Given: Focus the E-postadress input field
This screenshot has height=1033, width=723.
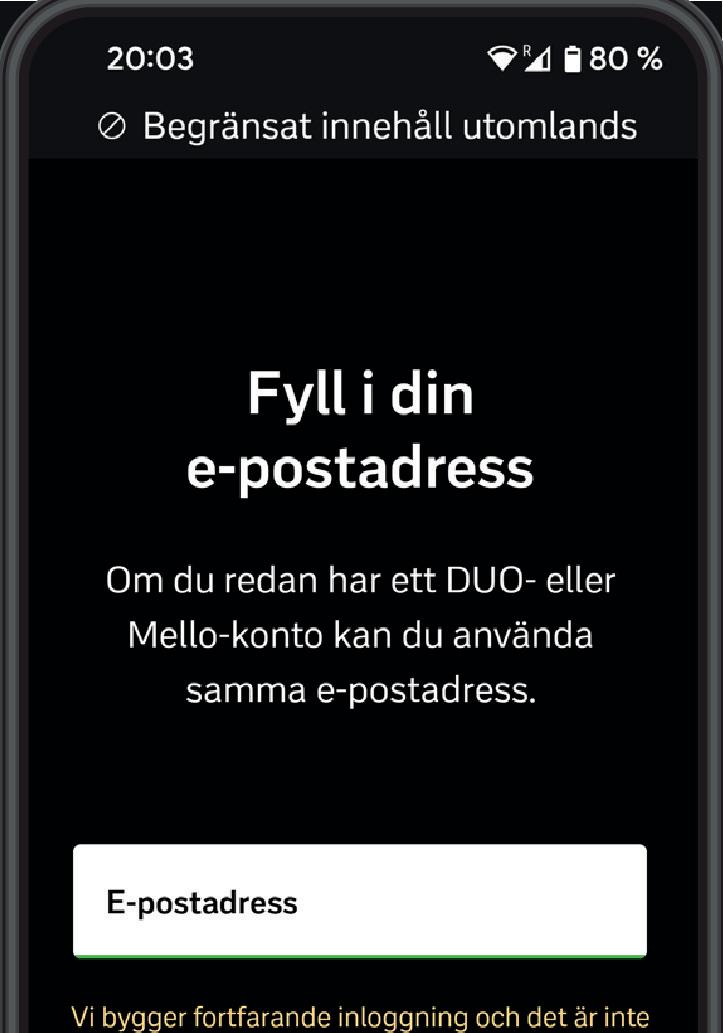Looking at the screenshot, I should [360, 902].
